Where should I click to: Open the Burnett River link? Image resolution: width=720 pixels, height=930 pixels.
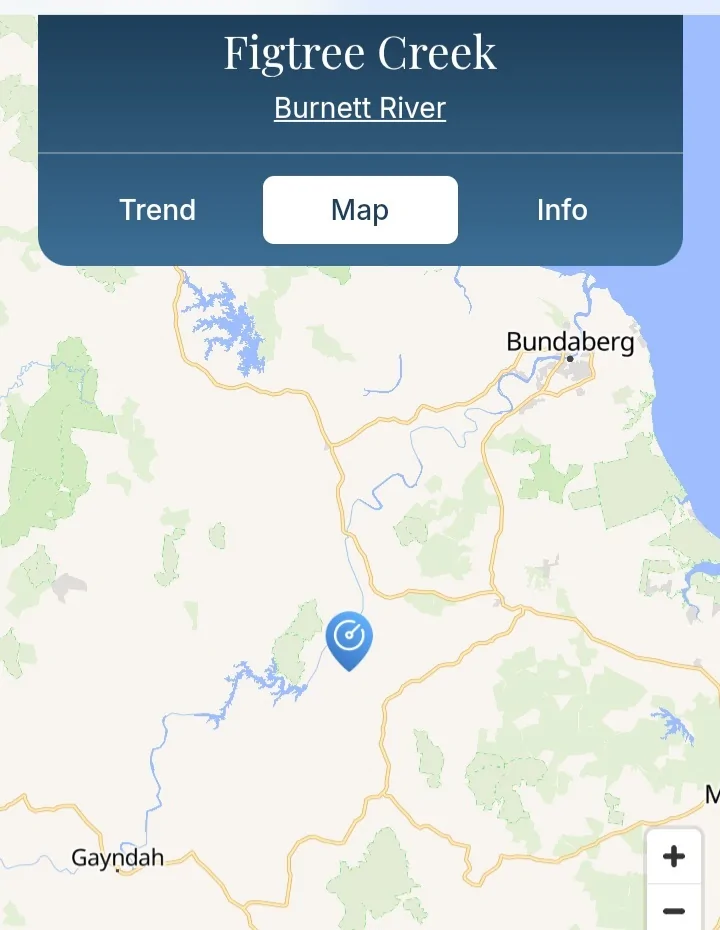[360, 108]
